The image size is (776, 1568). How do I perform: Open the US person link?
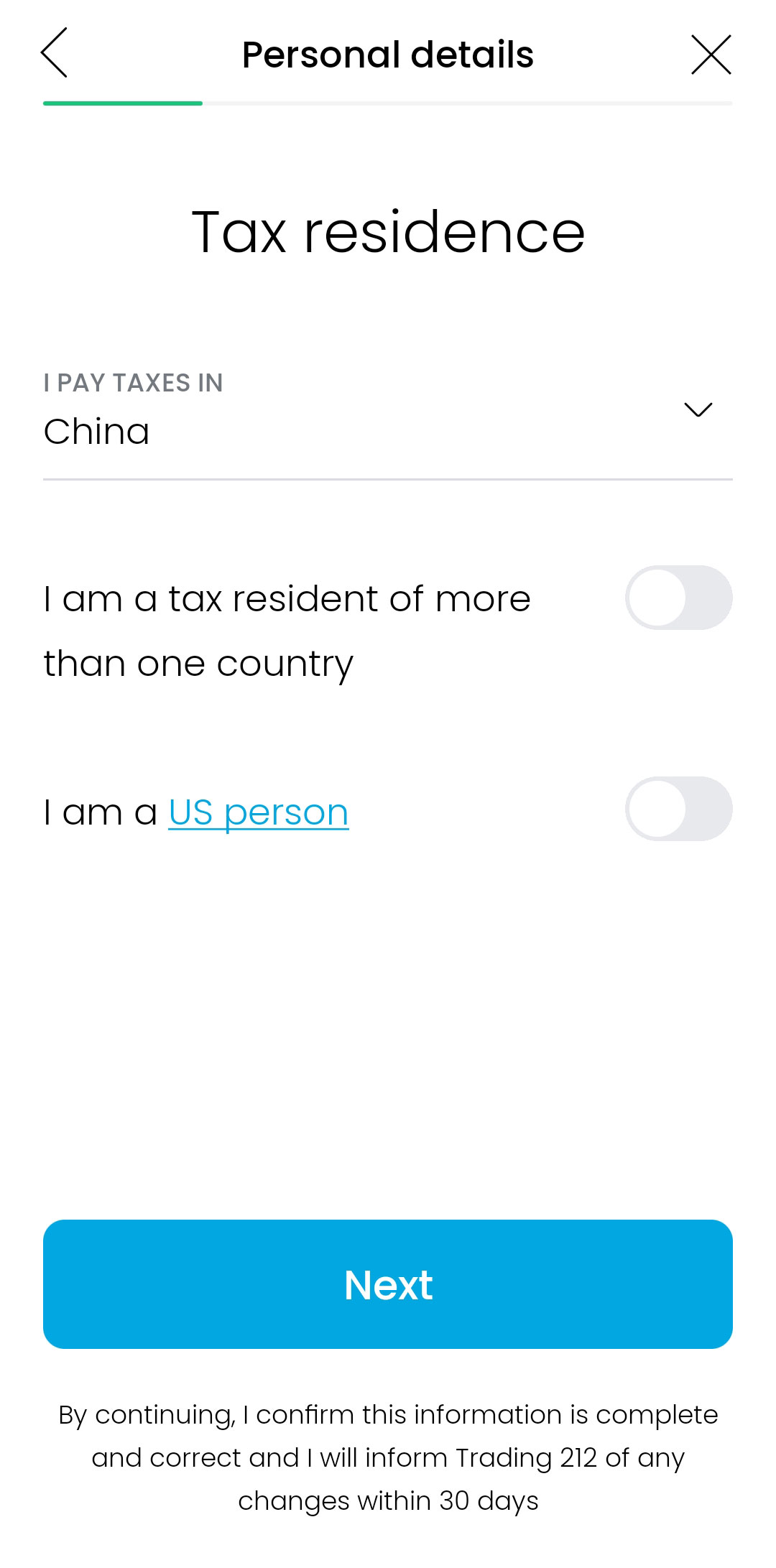click(259, 813)
